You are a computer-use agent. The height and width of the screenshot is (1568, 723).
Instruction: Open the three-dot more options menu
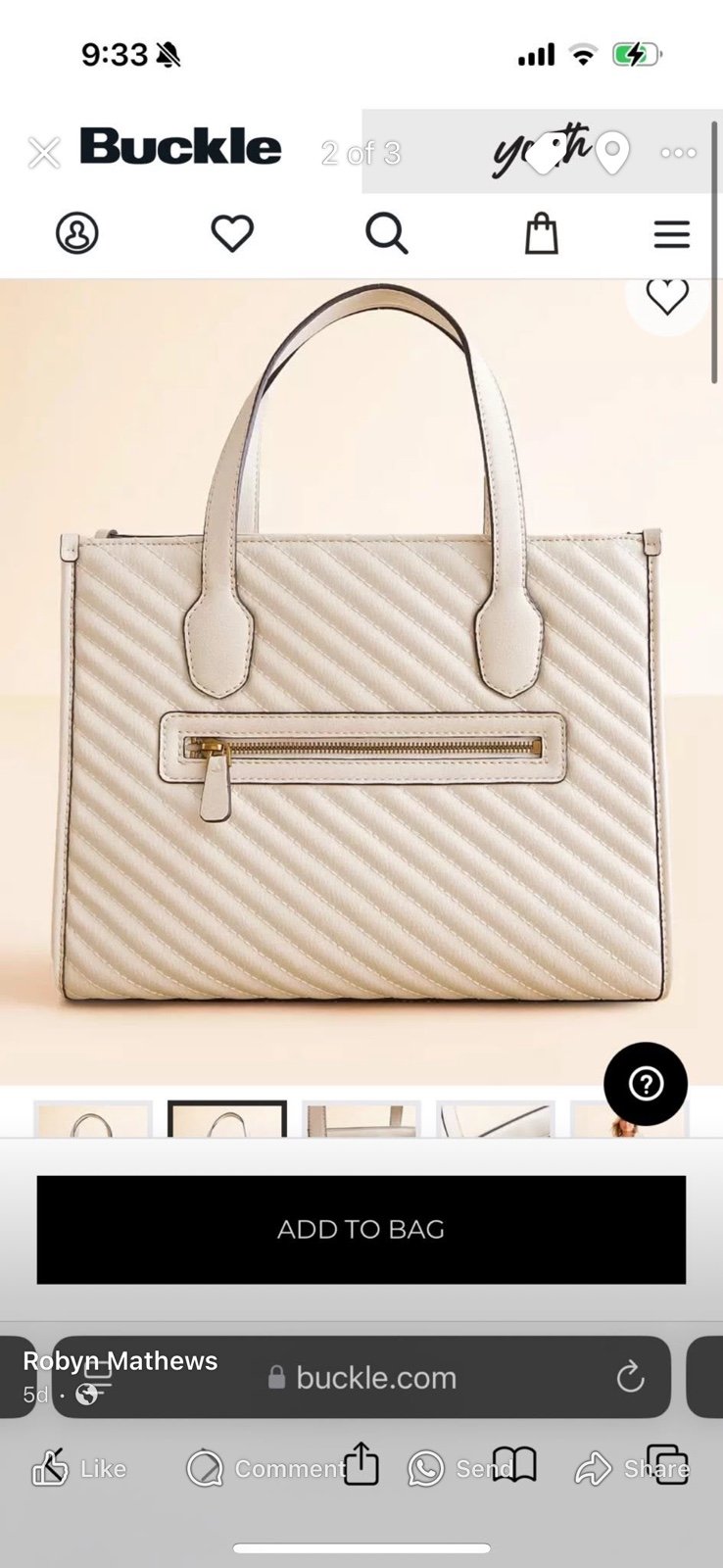click(678, 153)
